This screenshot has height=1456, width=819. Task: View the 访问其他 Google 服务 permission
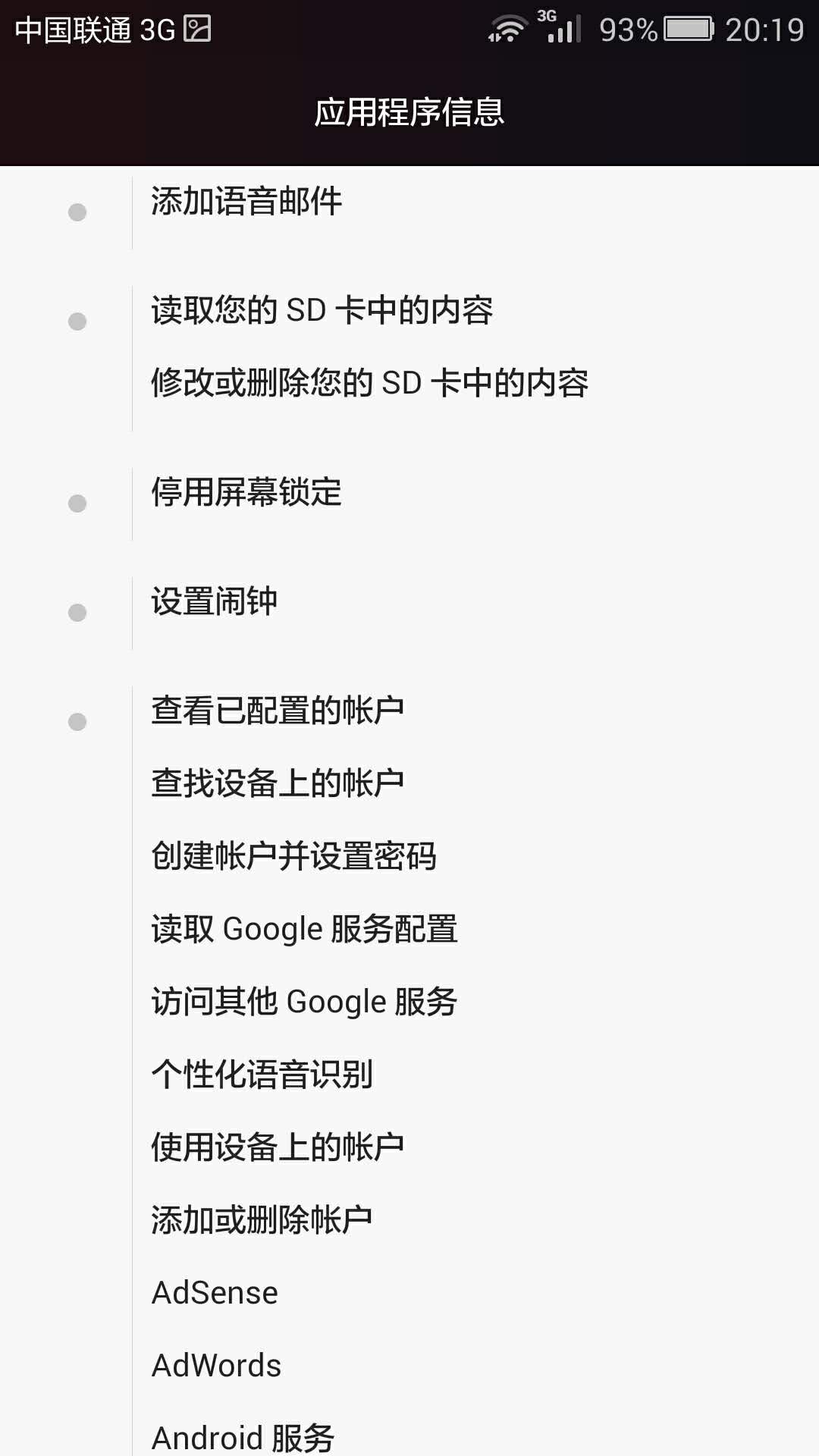click(305, 1003)
